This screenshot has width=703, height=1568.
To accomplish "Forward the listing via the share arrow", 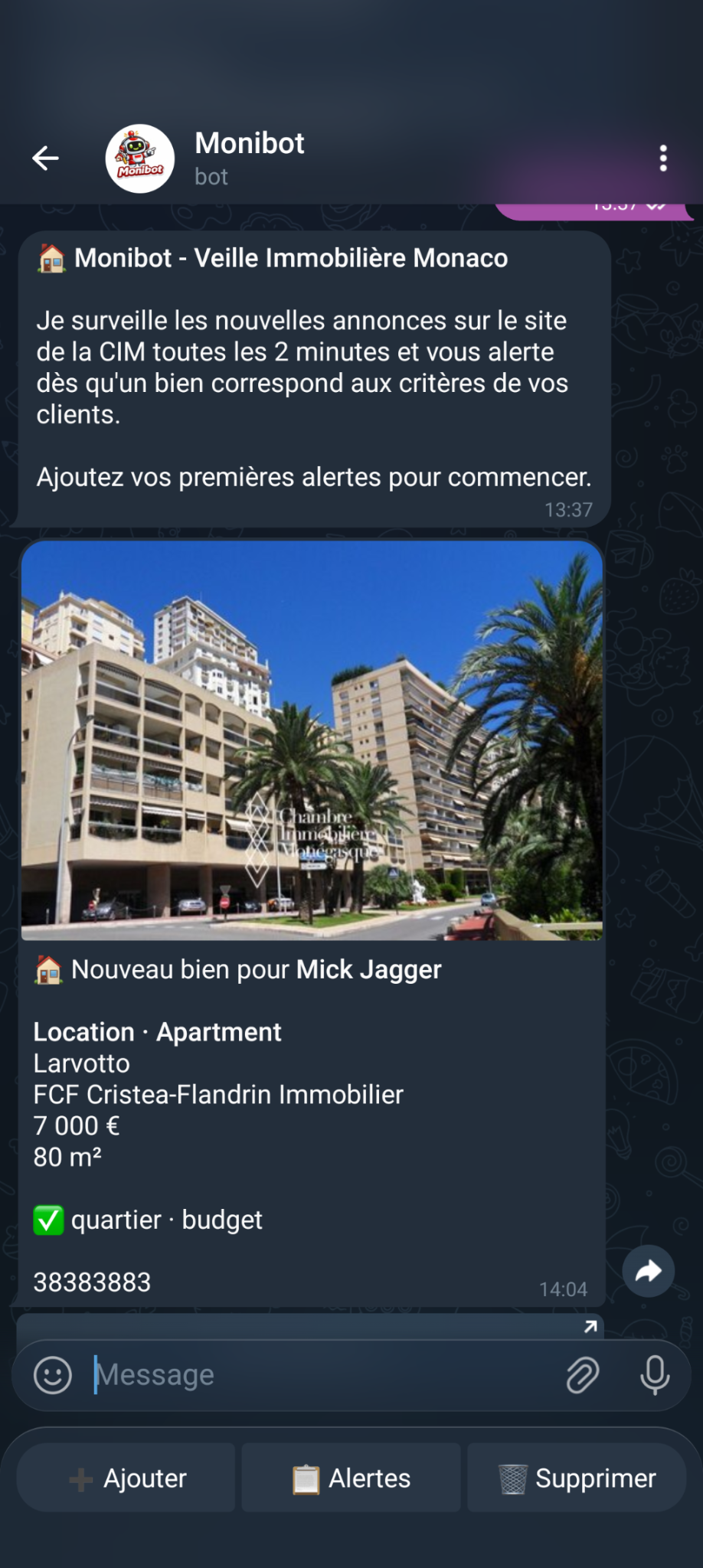I will pyautogui.click(x=650, y=1271).
